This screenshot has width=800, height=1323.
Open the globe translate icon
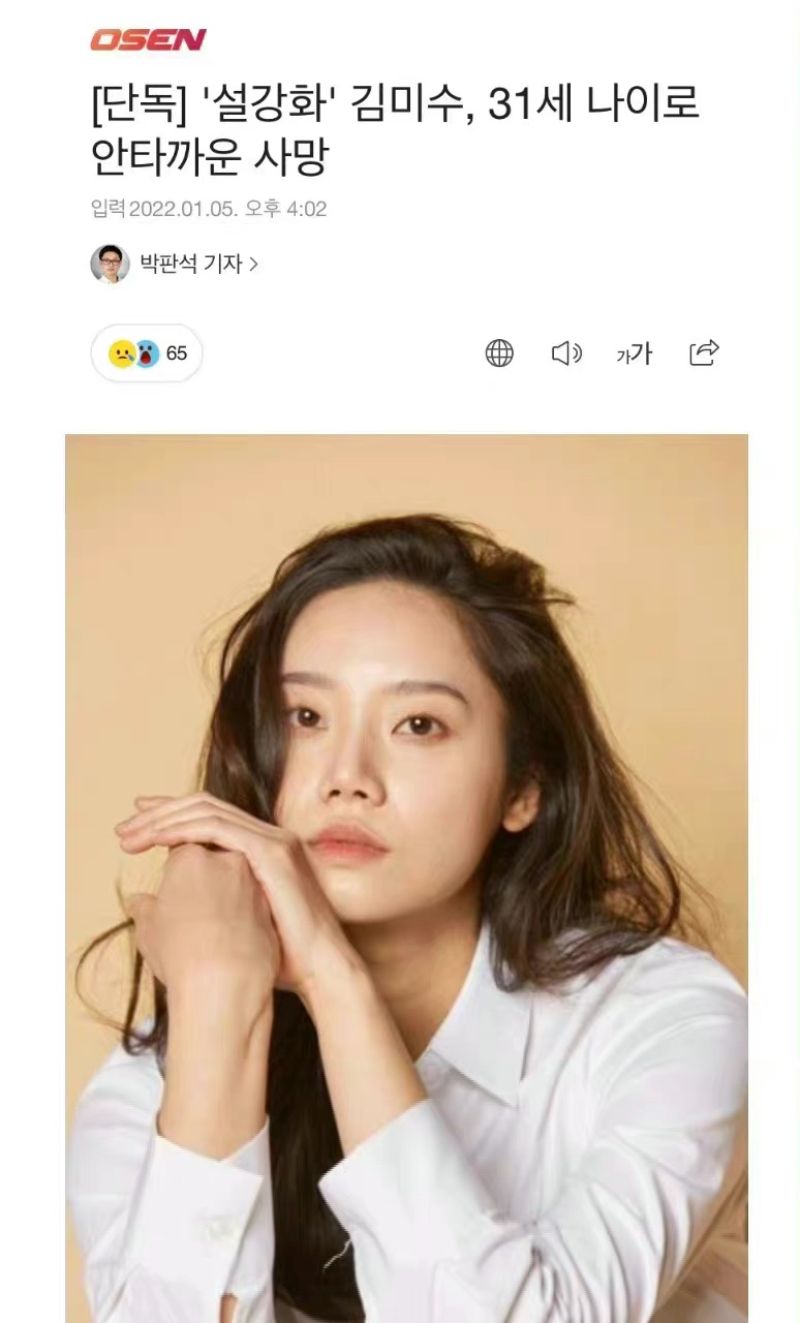[x=499, y=353]
